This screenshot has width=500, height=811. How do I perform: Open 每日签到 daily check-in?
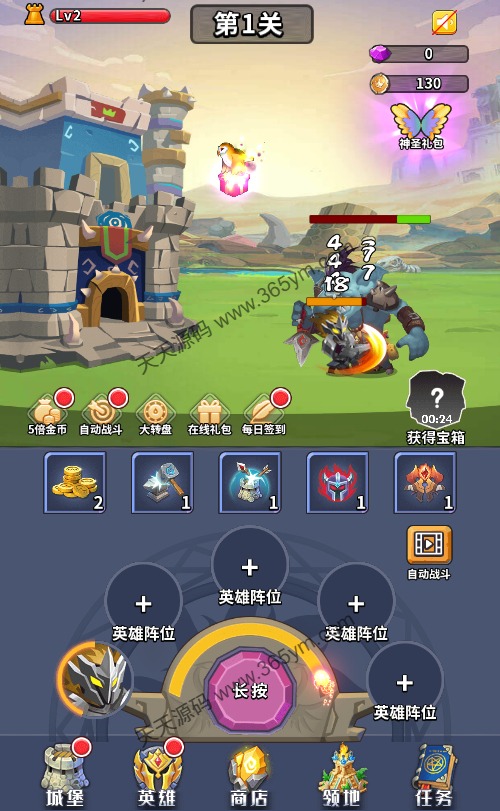tap(264, 414)
